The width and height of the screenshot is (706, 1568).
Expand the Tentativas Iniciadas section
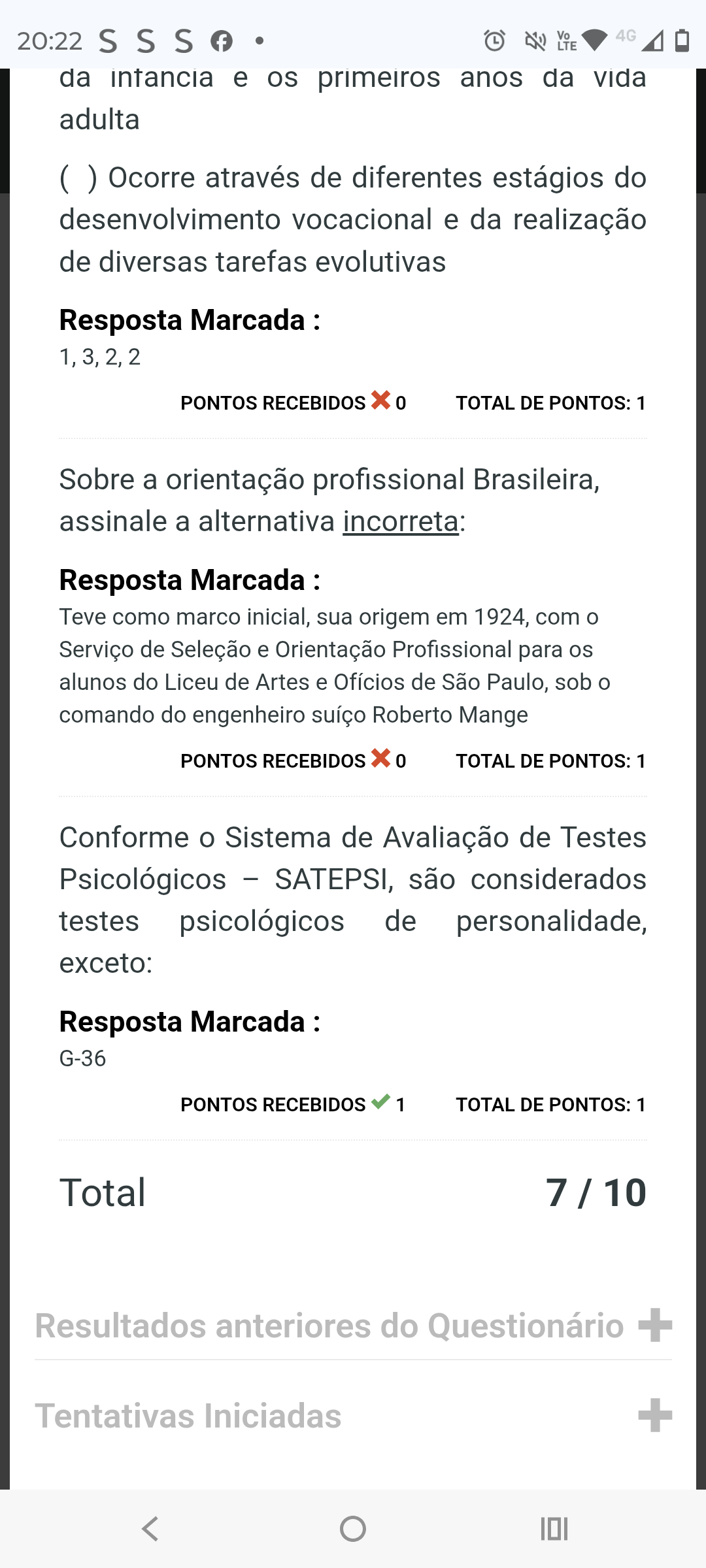pos(654,1415)
